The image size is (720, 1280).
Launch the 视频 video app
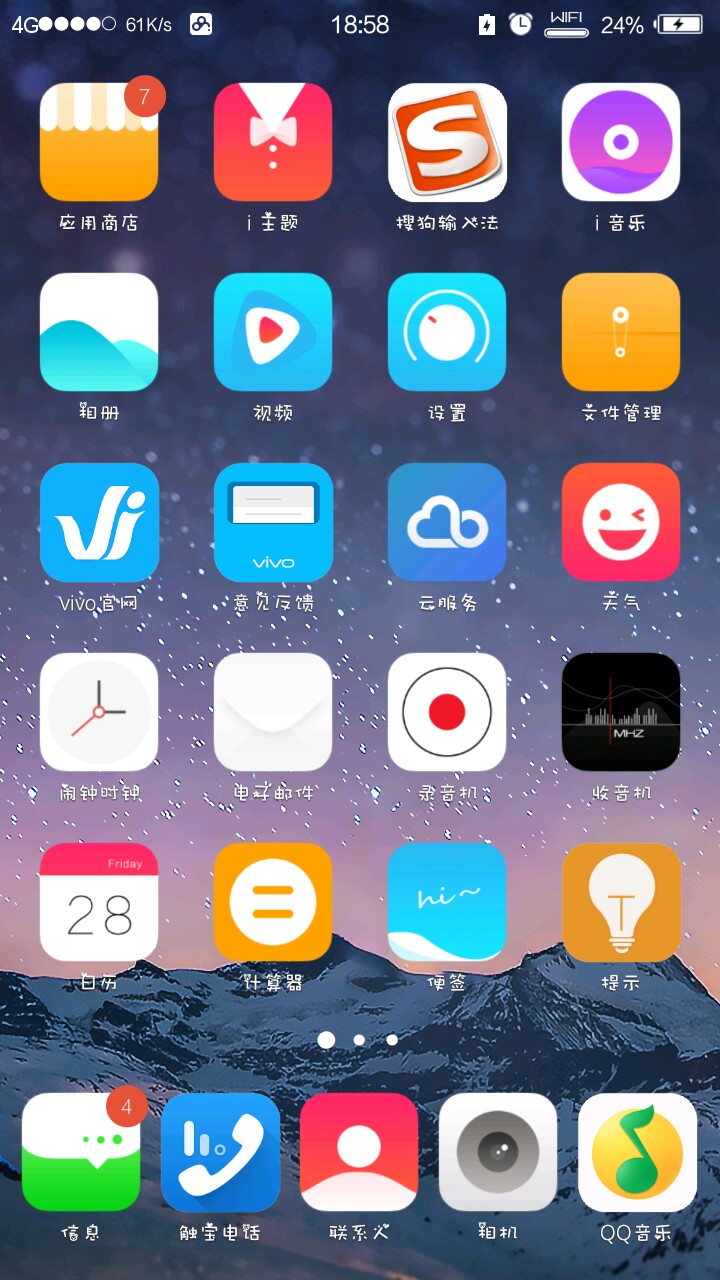click(x=273, y=332)
